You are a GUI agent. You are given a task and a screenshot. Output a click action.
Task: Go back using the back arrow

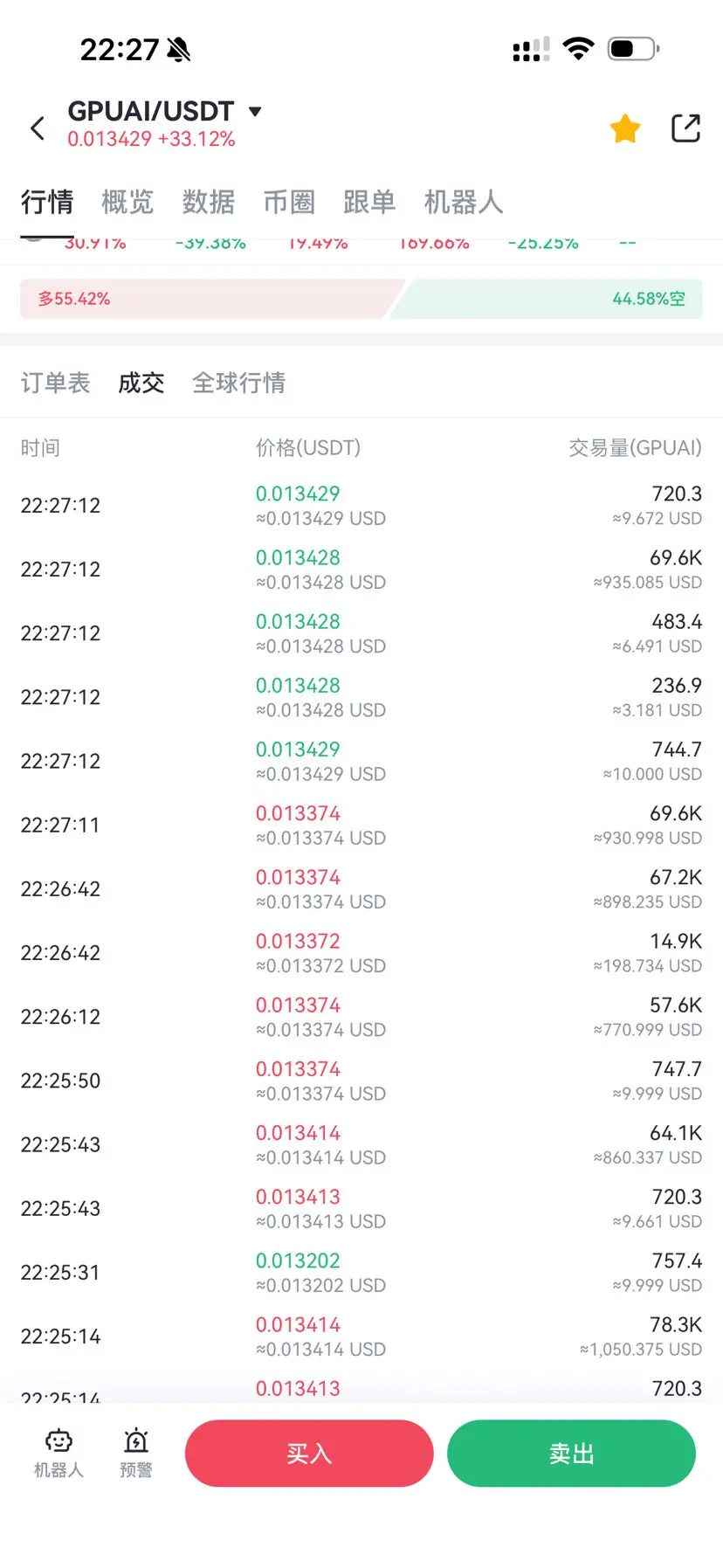click(38, 128)
